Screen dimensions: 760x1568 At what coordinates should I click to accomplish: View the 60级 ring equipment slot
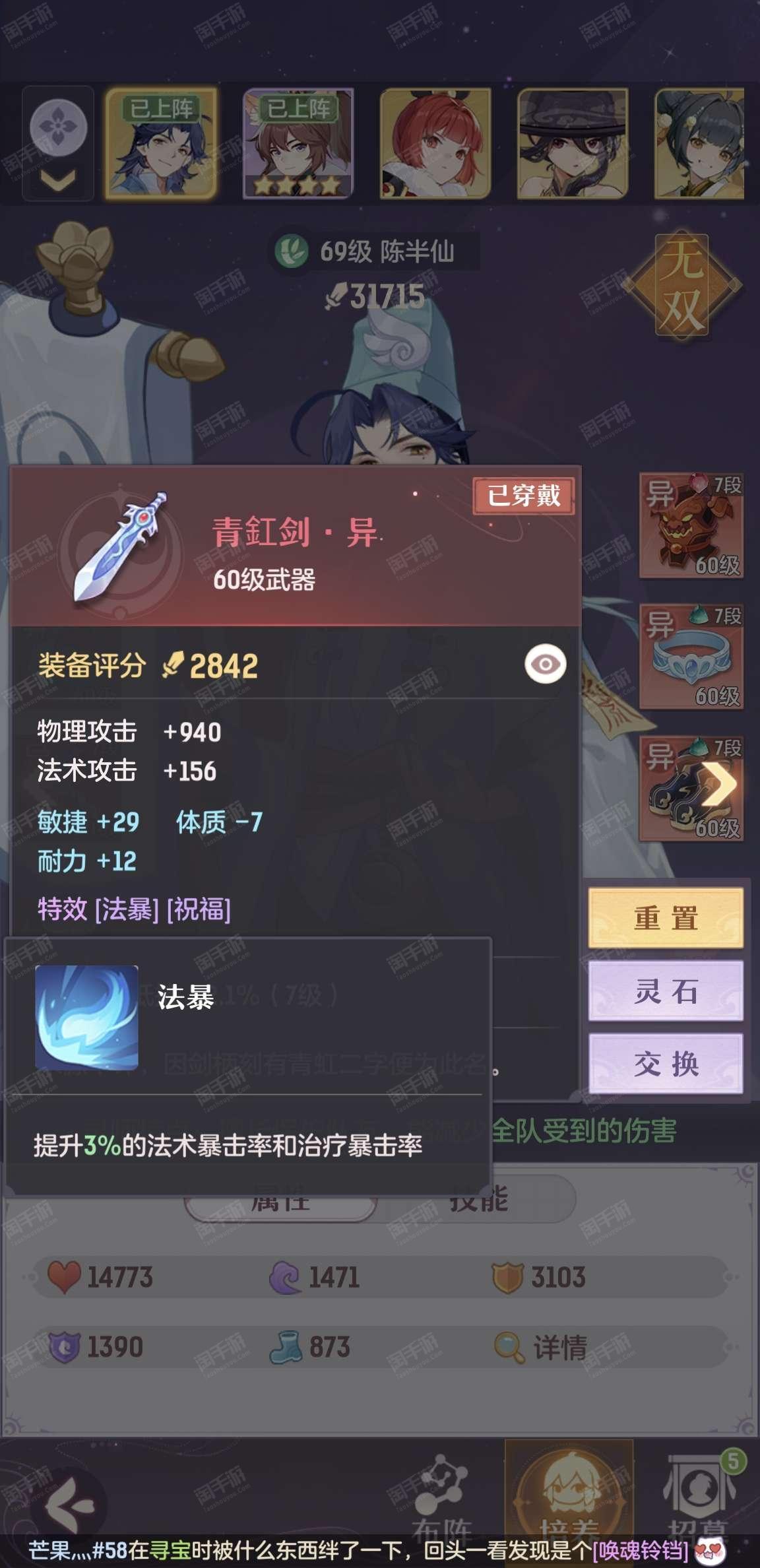click(691, 657)
